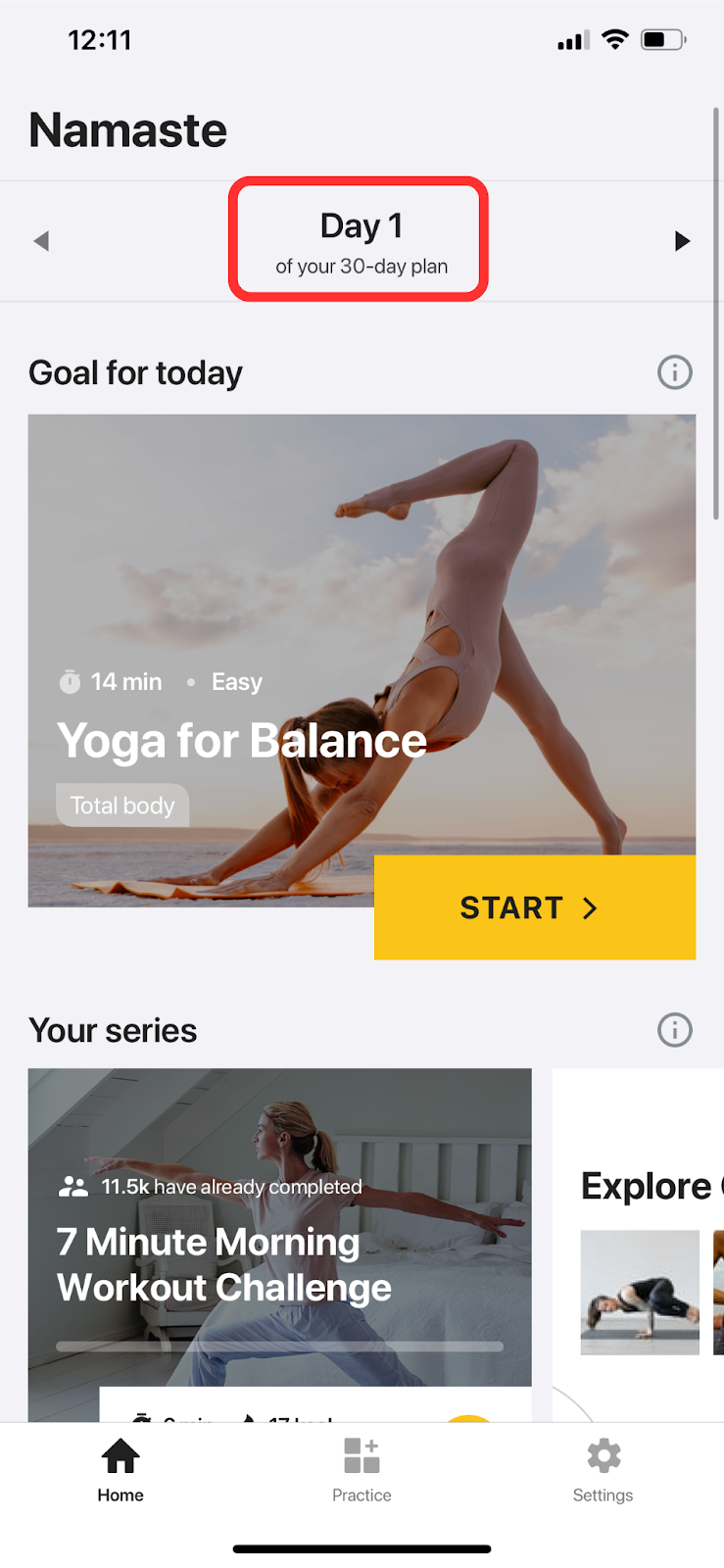Open info for Goal for today
This screenshot has height=1568, width=724.
[674, 372]
